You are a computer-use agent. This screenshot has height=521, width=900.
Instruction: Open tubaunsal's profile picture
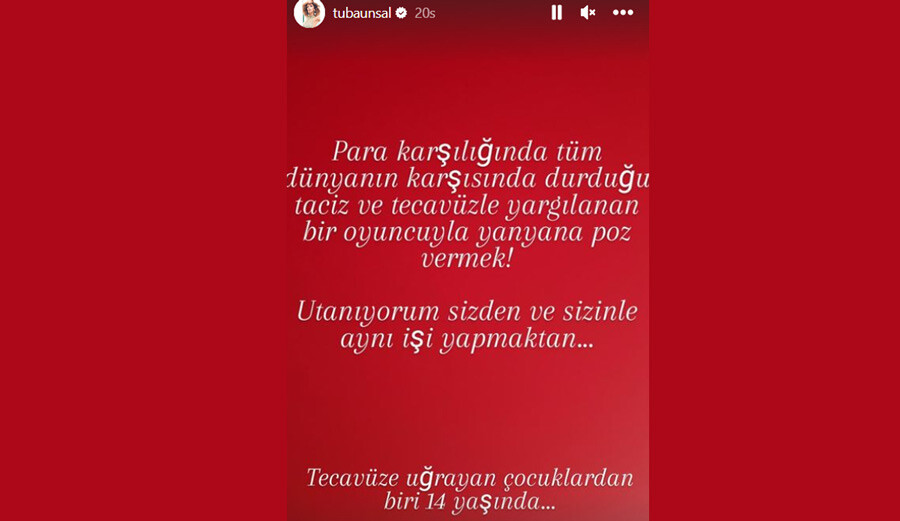309,13
